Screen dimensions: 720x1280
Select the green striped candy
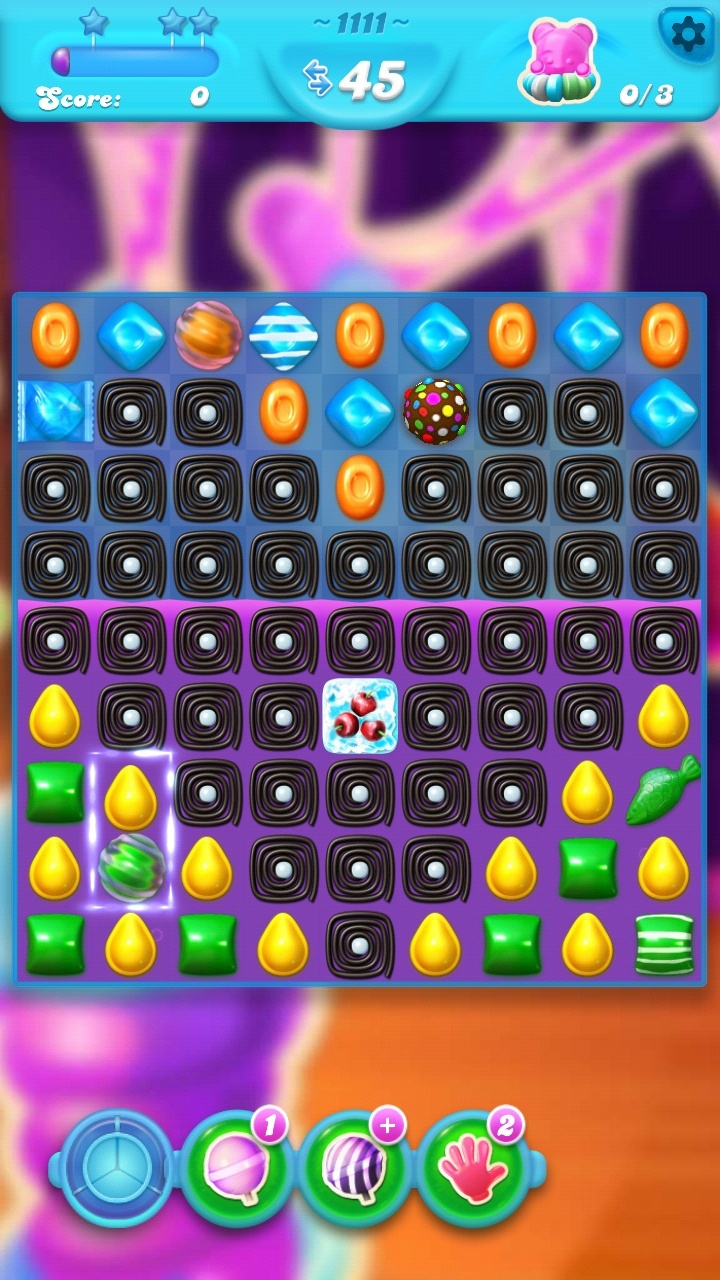664,944
